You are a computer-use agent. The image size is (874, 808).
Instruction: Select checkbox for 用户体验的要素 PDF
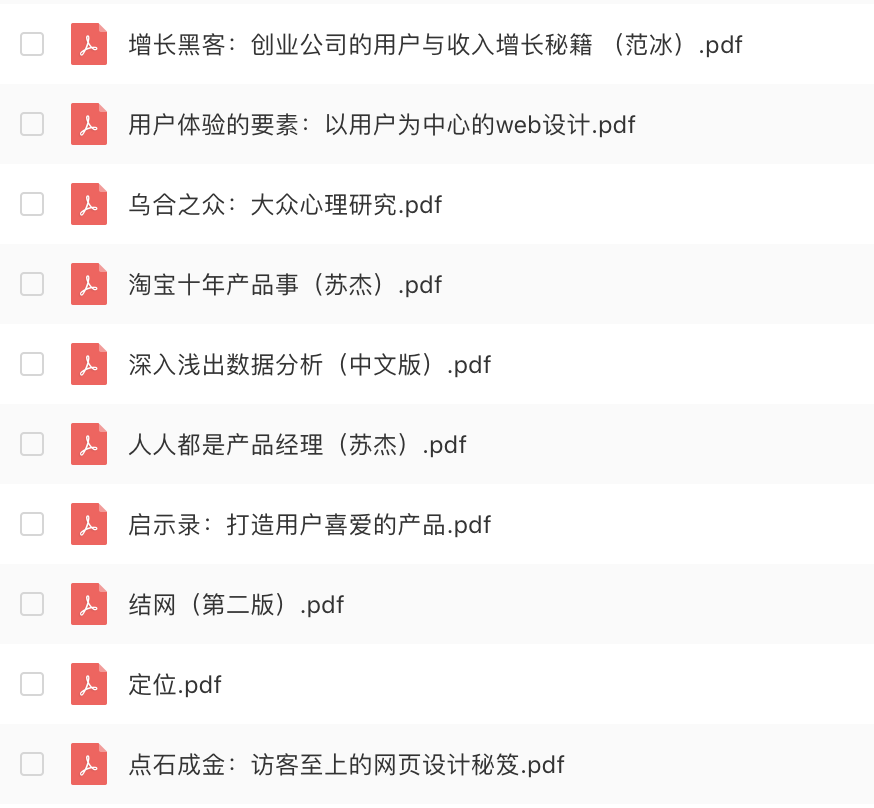click(32, 124)
